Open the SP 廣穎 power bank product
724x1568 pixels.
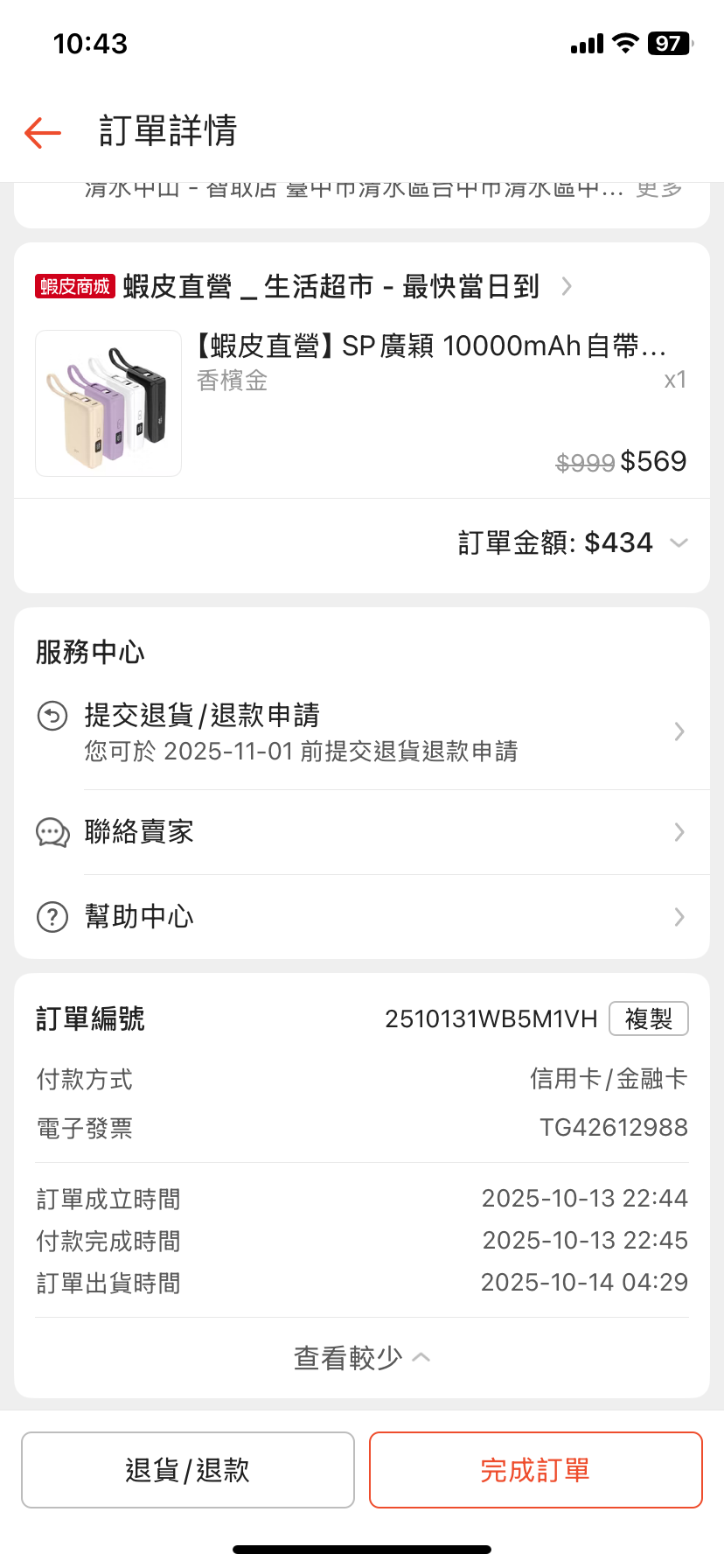(428, 346)
